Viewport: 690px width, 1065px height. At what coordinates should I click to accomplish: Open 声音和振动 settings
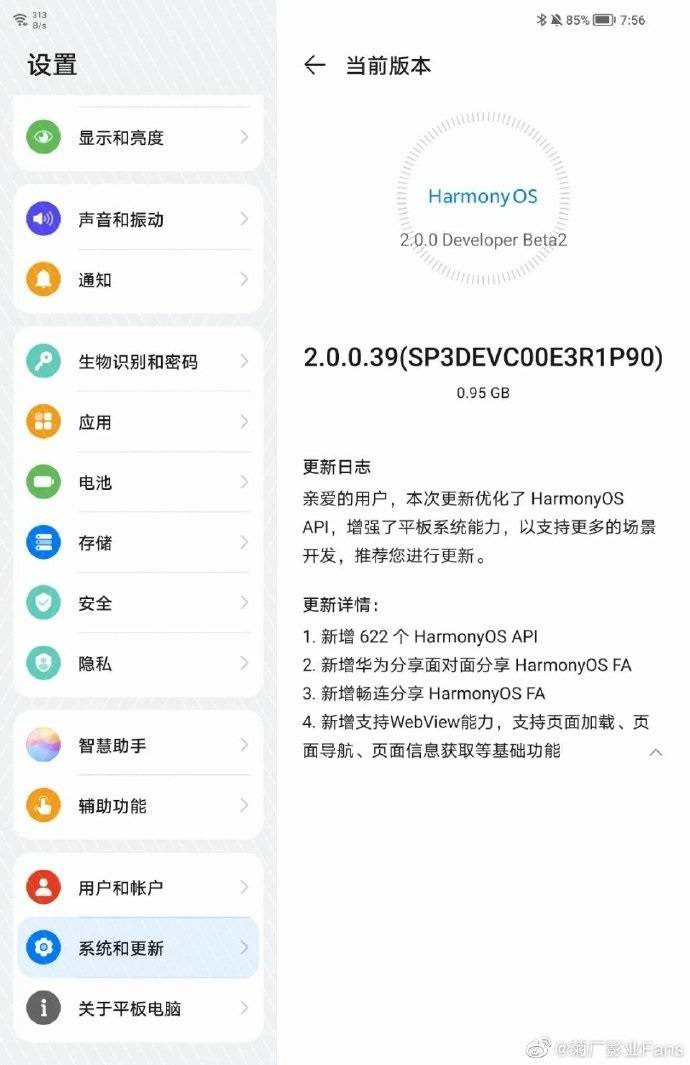(x=138, y=219)
